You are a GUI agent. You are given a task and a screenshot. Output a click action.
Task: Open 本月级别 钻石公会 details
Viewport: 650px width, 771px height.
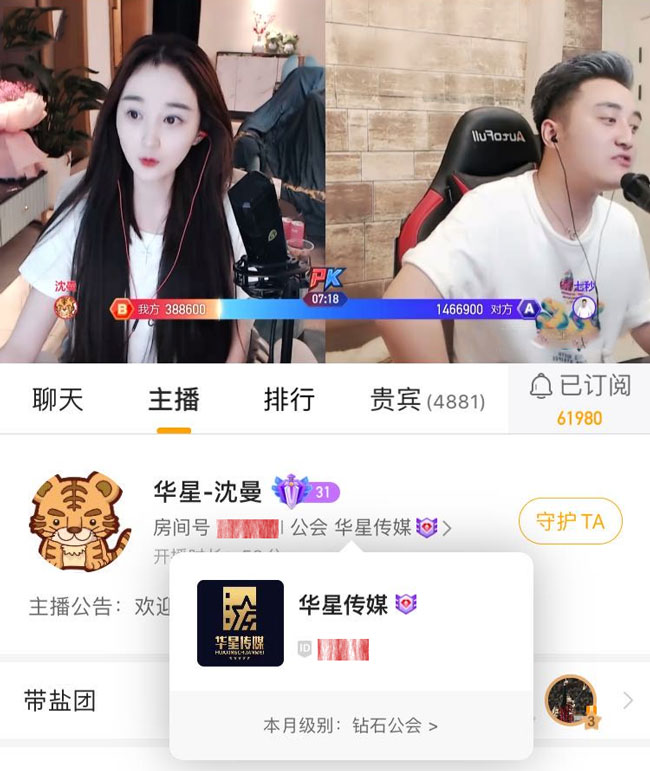(350, 725)
